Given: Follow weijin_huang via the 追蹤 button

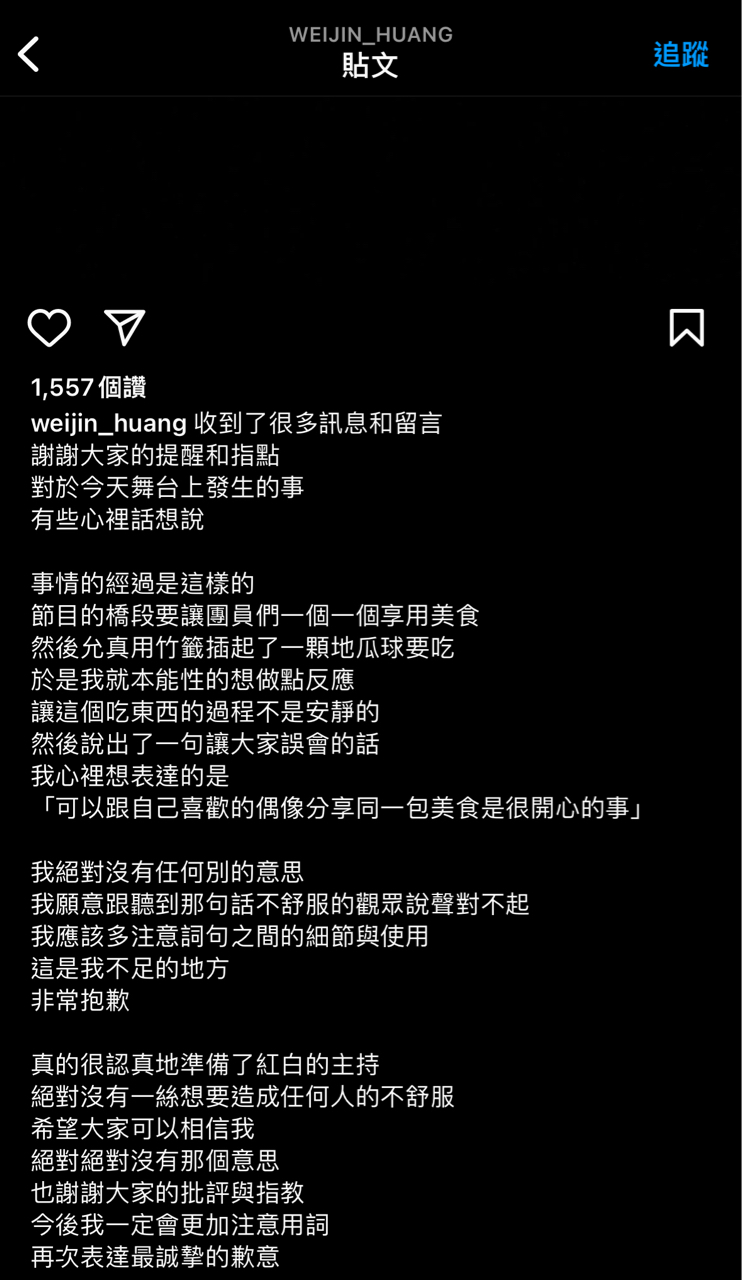Looking at the screenshot, I should (x=680, y=54).
